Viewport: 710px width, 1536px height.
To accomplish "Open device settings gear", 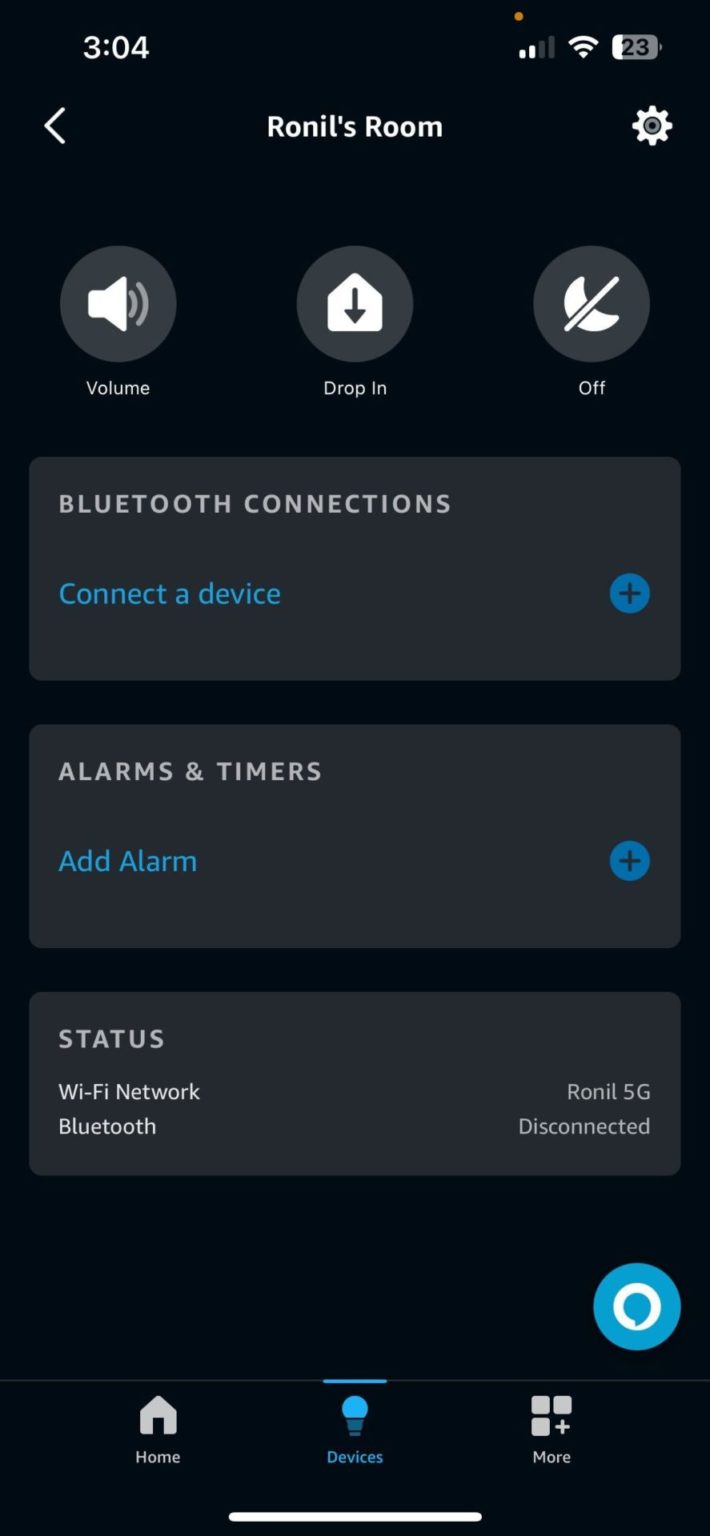I will click(652, 127).
